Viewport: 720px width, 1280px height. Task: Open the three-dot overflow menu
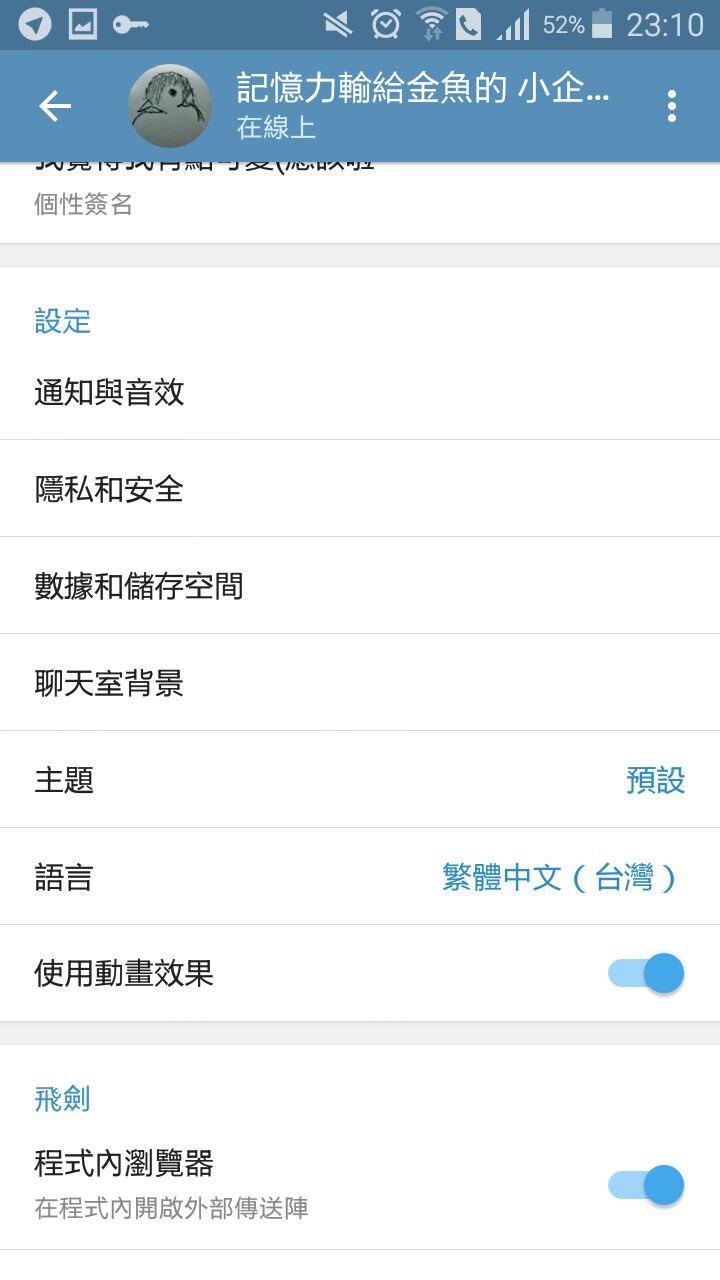tap(672, 106)
